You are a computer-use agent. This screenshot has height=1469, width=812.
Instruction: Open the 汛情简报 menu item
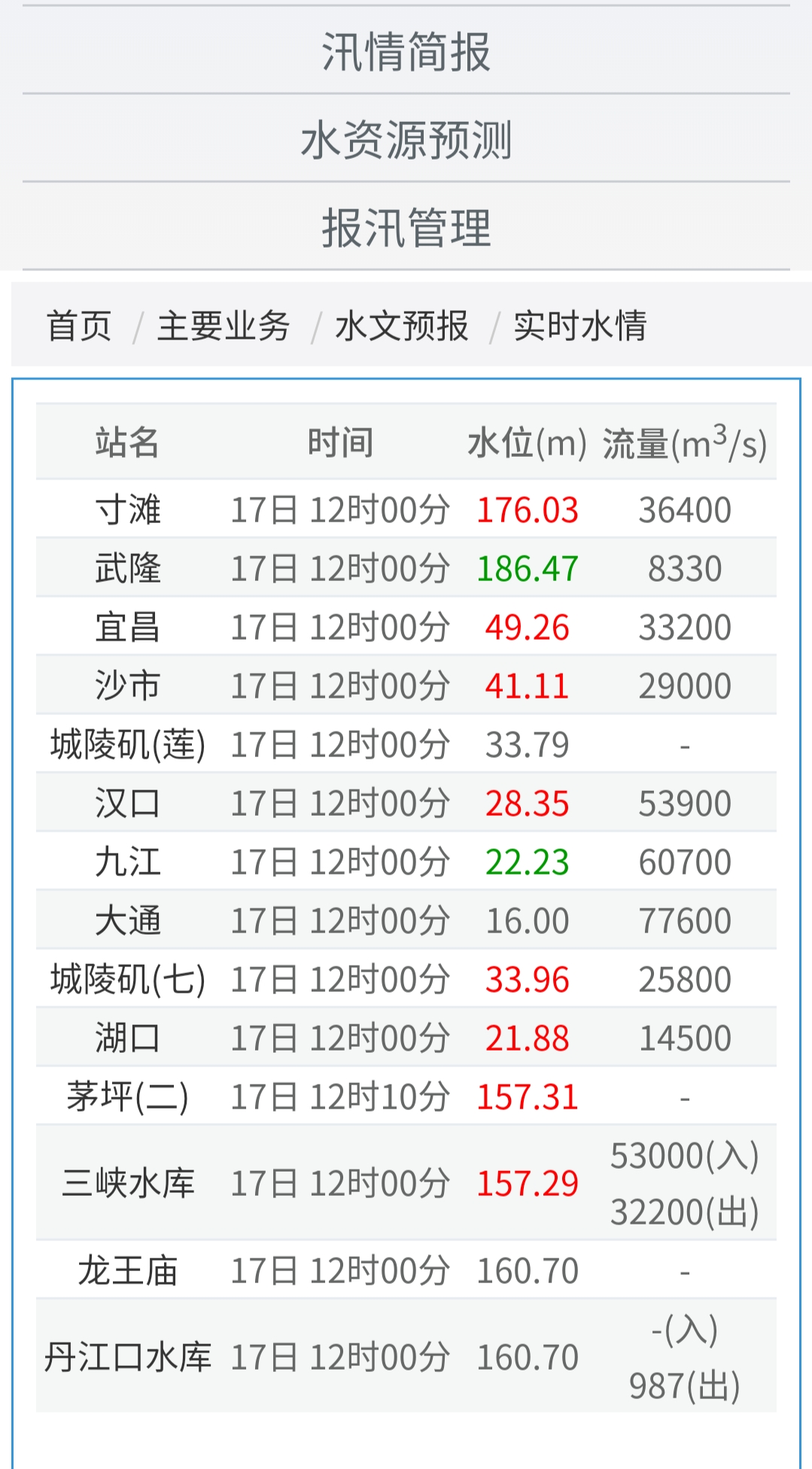[406, 52]
